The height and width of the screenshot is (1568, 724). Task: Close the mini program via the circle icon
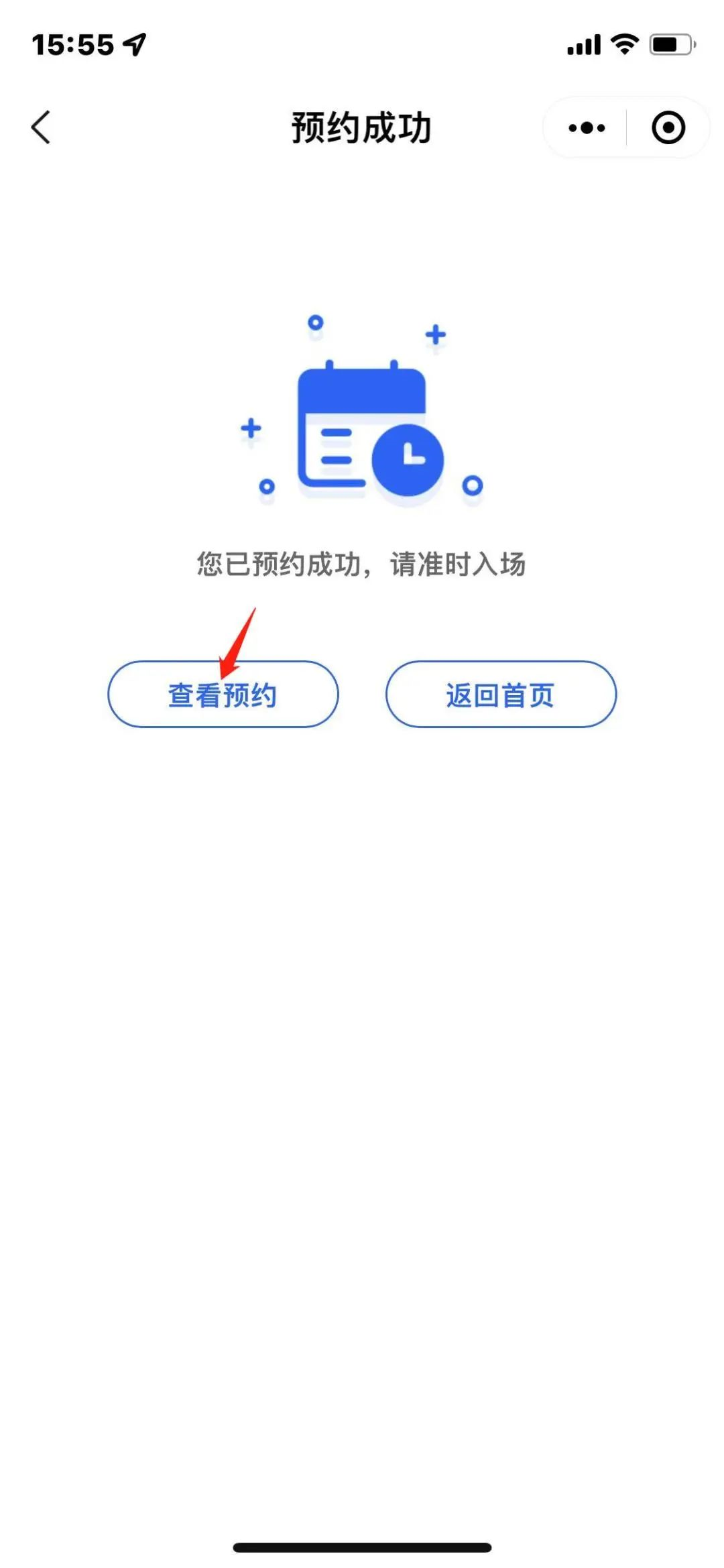click(x=668, y=127)
